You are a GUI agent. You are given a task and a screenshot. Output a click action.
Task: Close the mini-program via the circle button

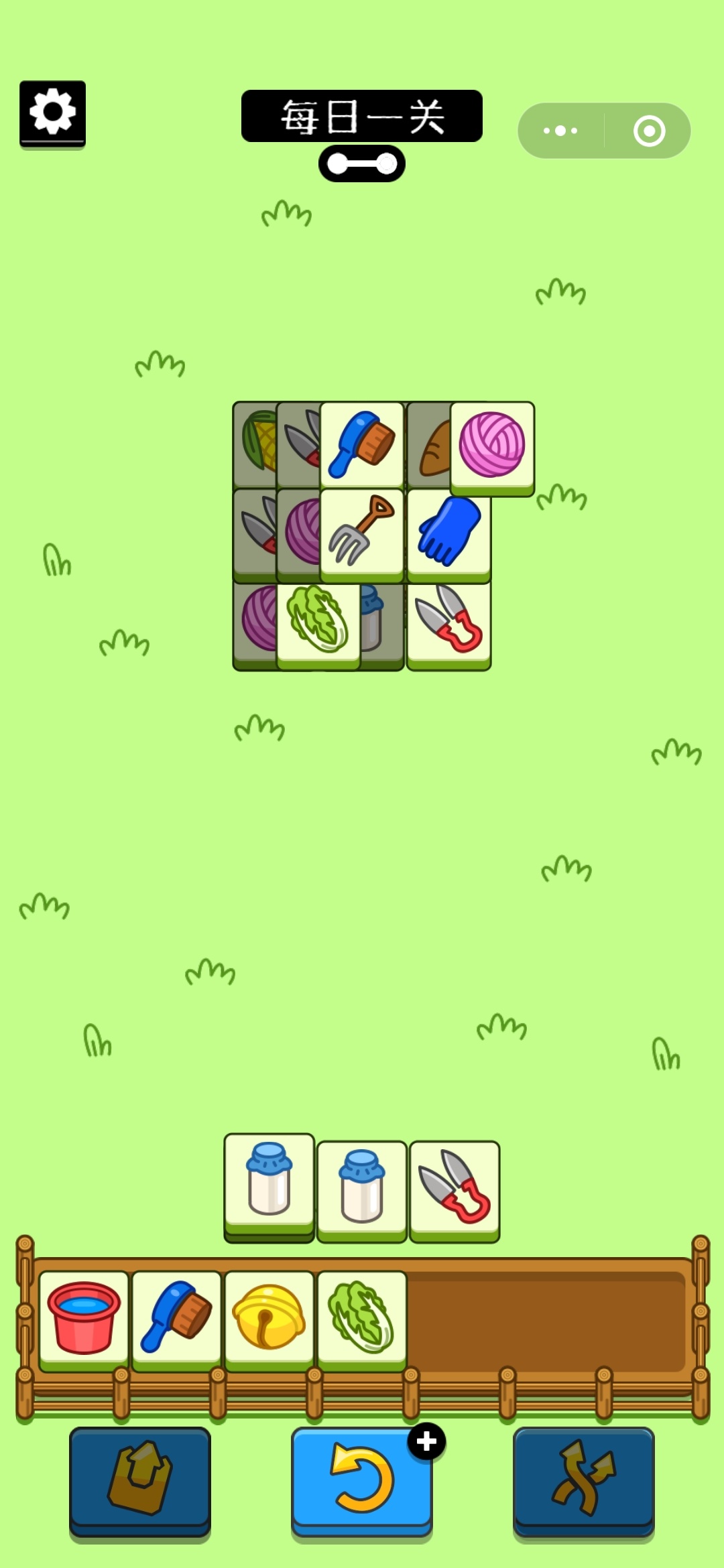pyautogui.click(x=648, y=131)
